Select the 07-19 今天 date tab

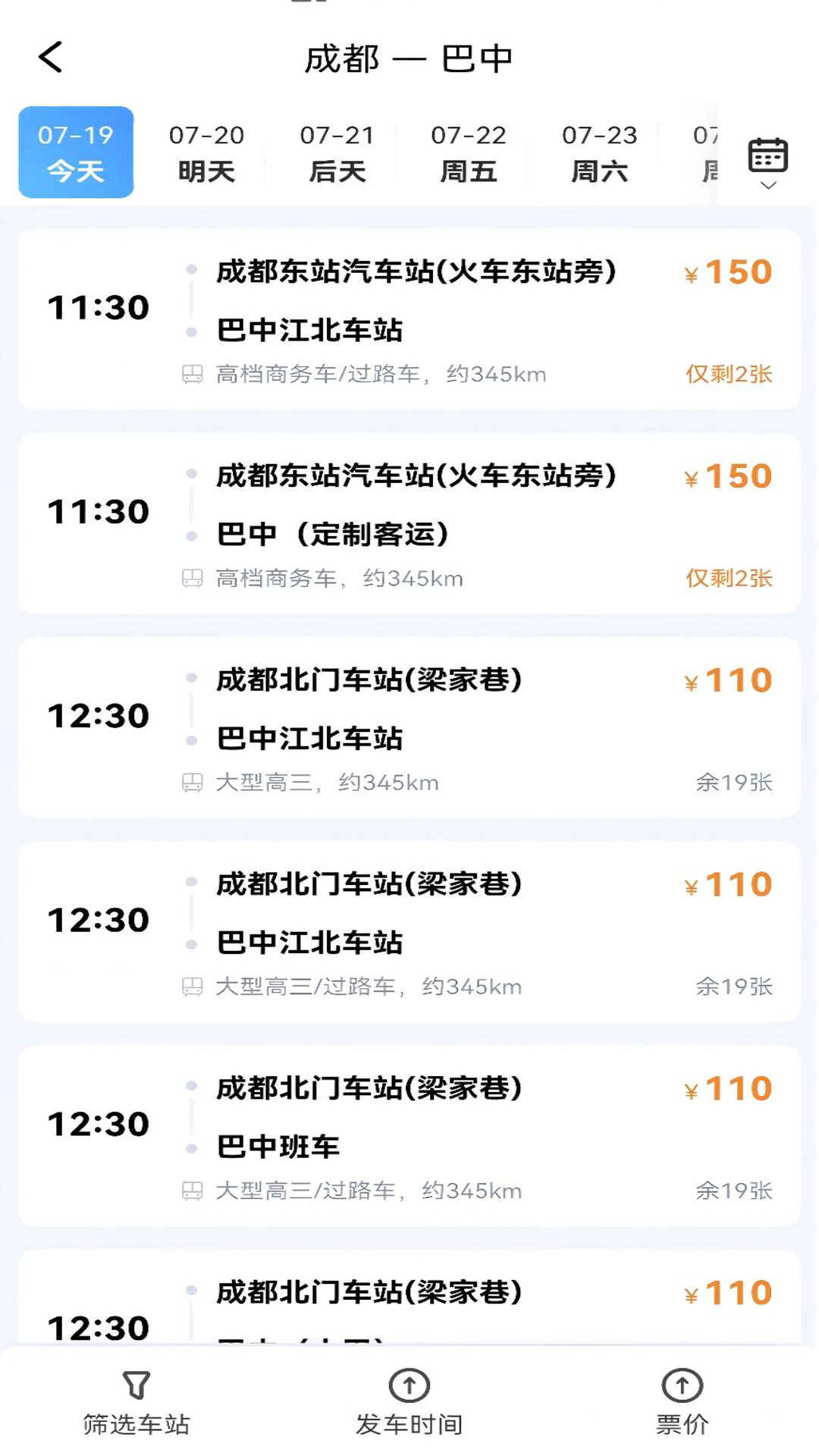coord(76,152)
